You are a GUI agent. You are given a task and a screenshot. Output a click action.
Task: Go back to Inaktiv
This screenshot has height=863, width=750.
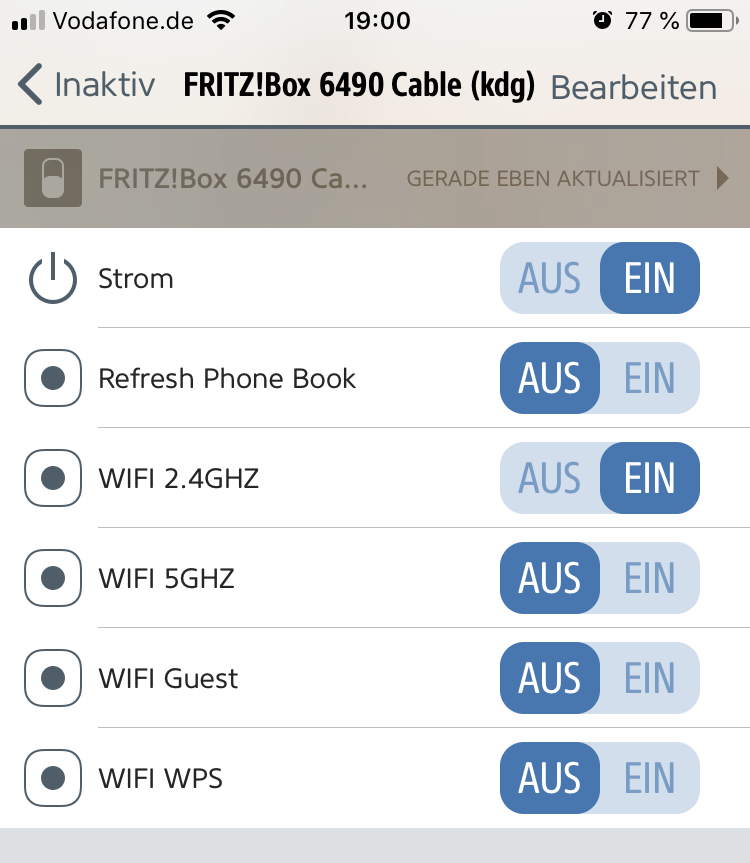click(86, 85)
